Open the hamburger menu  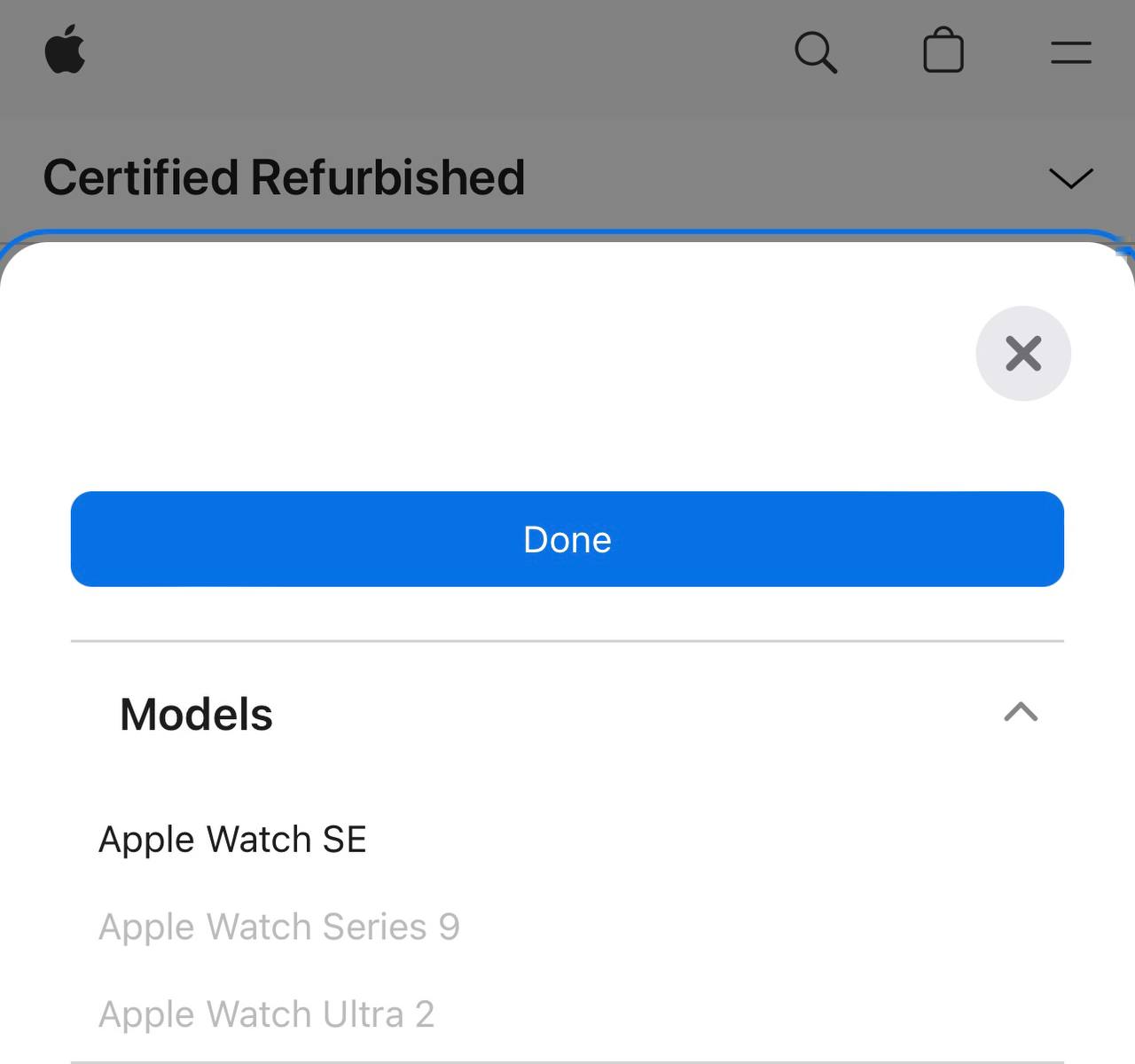(x=1070, y=52)
